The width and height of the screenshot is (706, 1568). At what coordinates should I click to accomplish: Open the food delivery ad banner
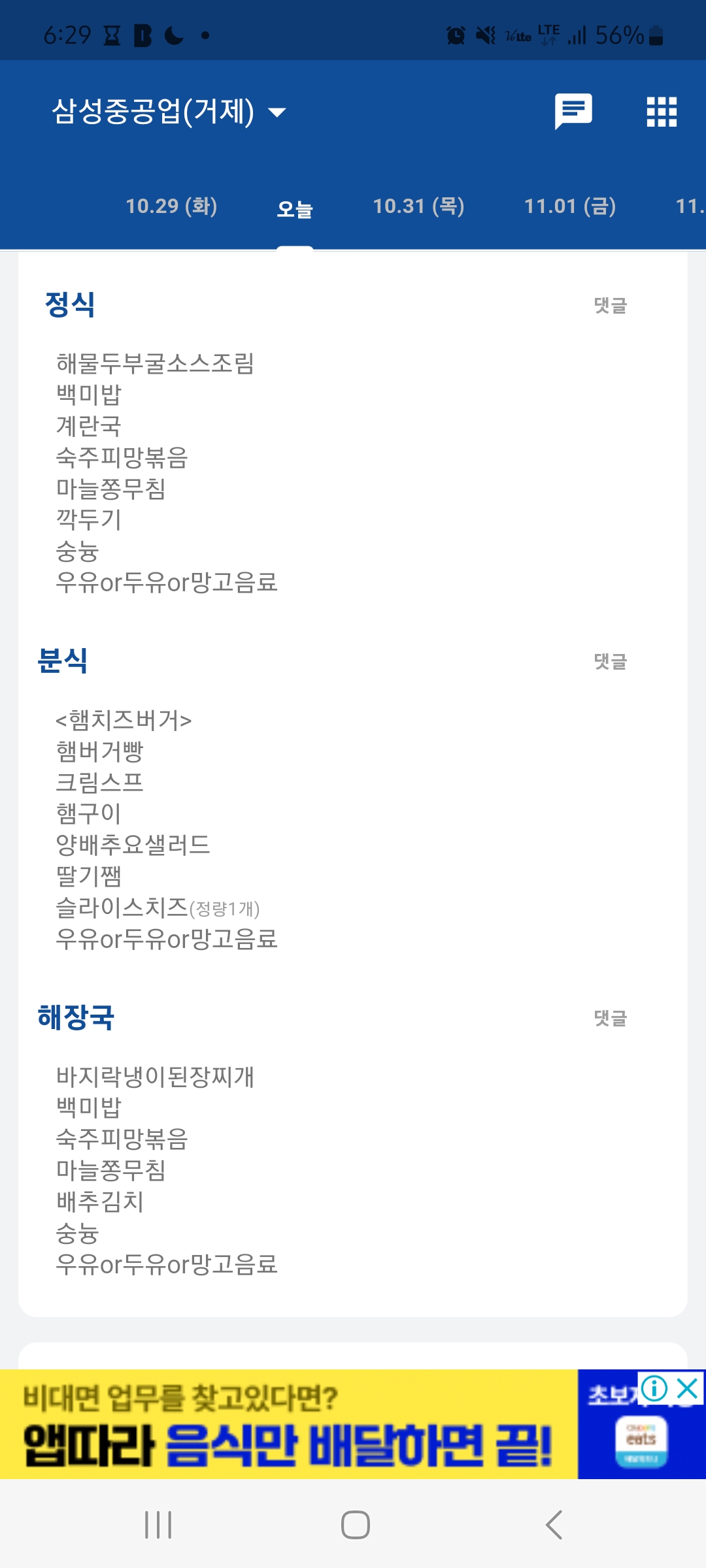(x=289, y=1424)
